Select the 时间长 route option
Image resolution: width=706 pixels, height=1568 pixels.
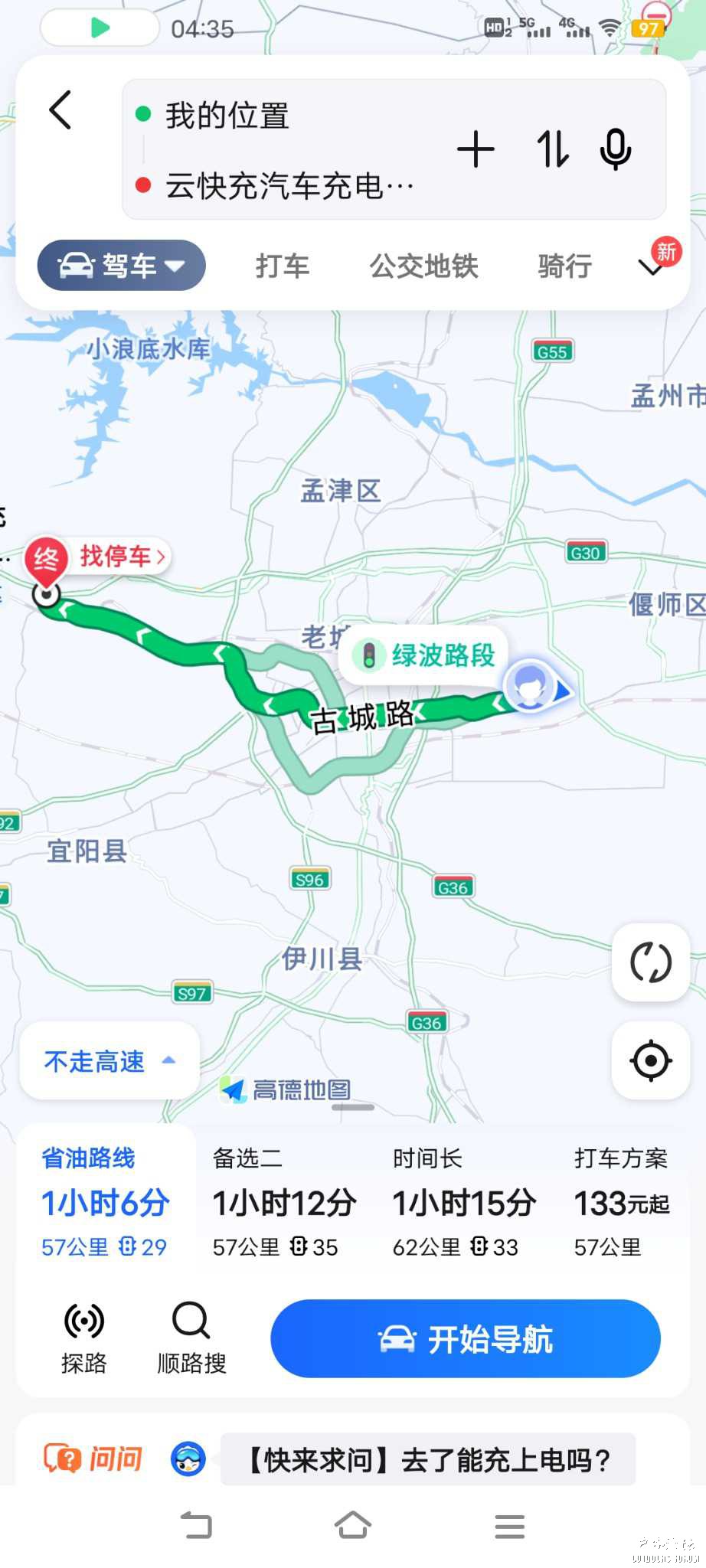pos(463,1203)
